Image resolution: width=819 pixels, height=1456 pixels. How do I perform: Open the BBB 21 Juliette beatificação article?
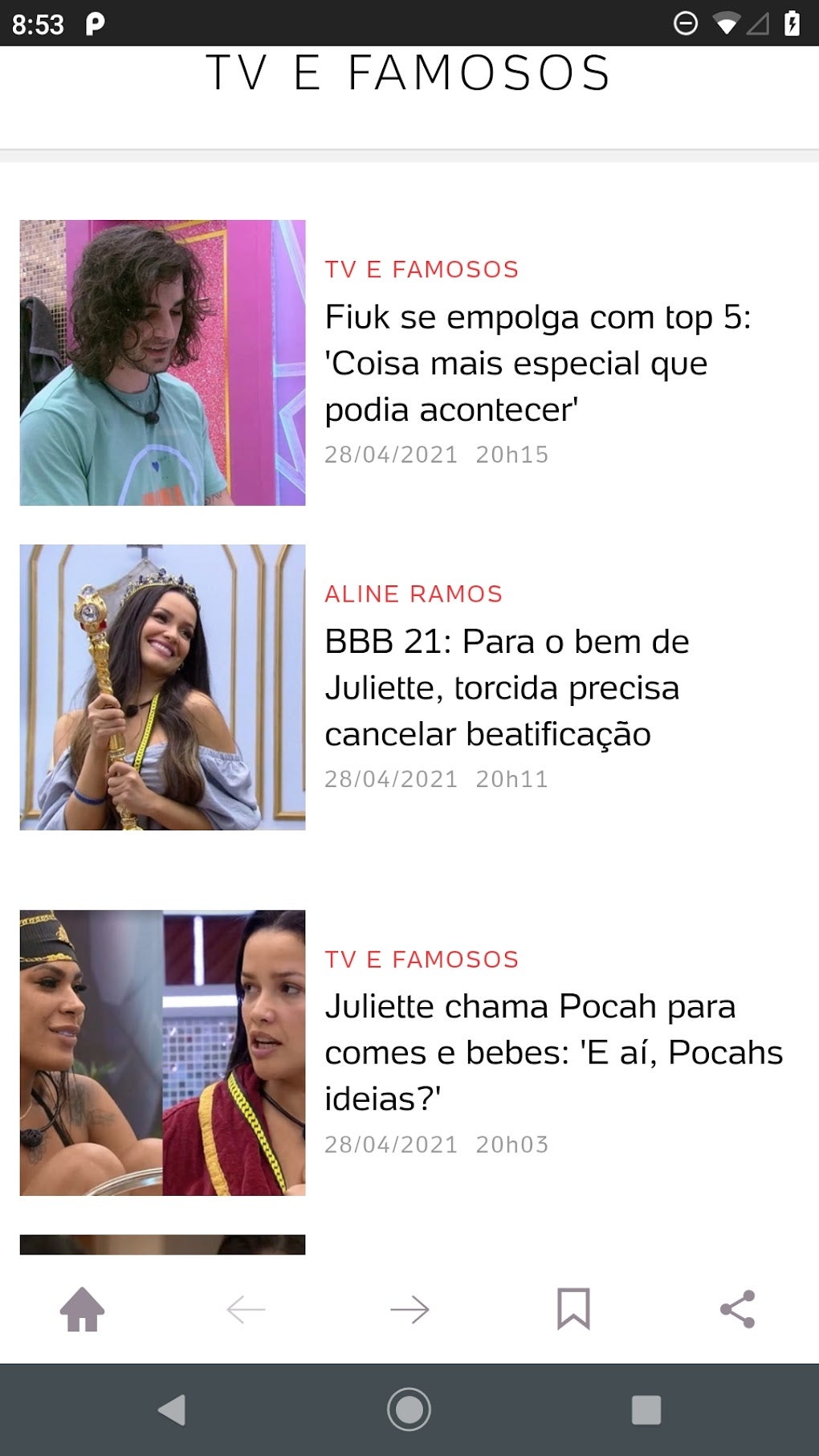click(x=506, y=687)
